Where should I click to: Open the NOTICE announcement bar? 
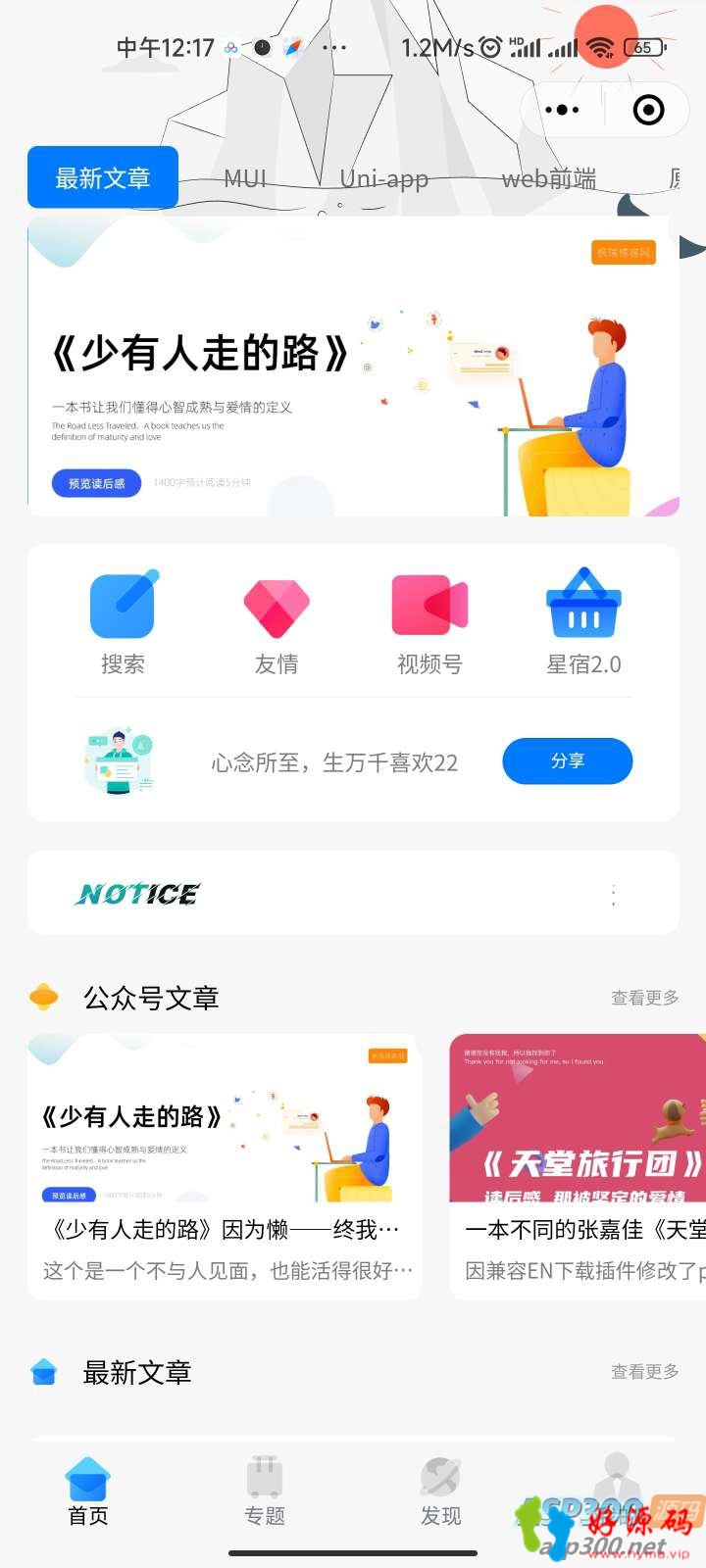click(x=353, y=893)
